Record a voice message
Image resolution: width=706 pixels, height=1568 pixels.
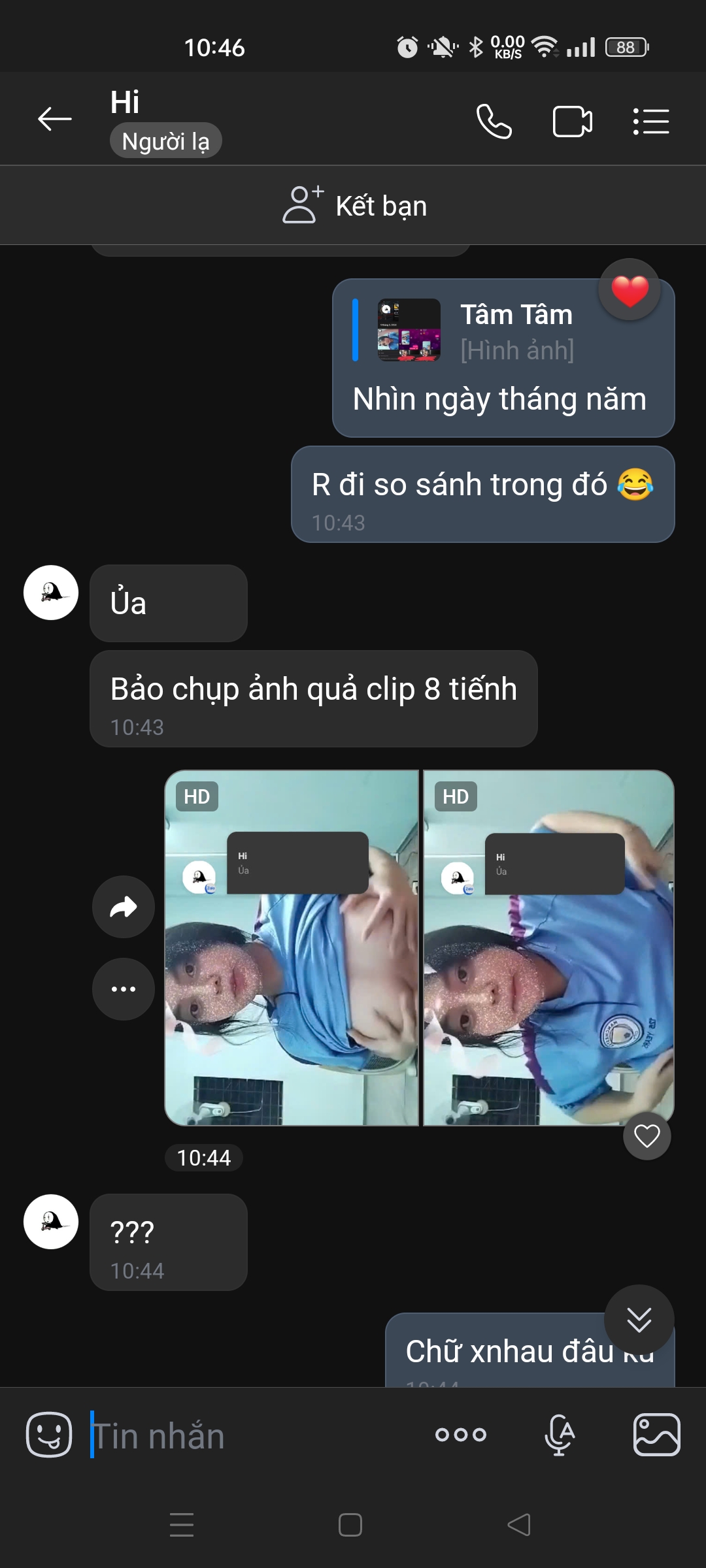tap(560, 1435)
